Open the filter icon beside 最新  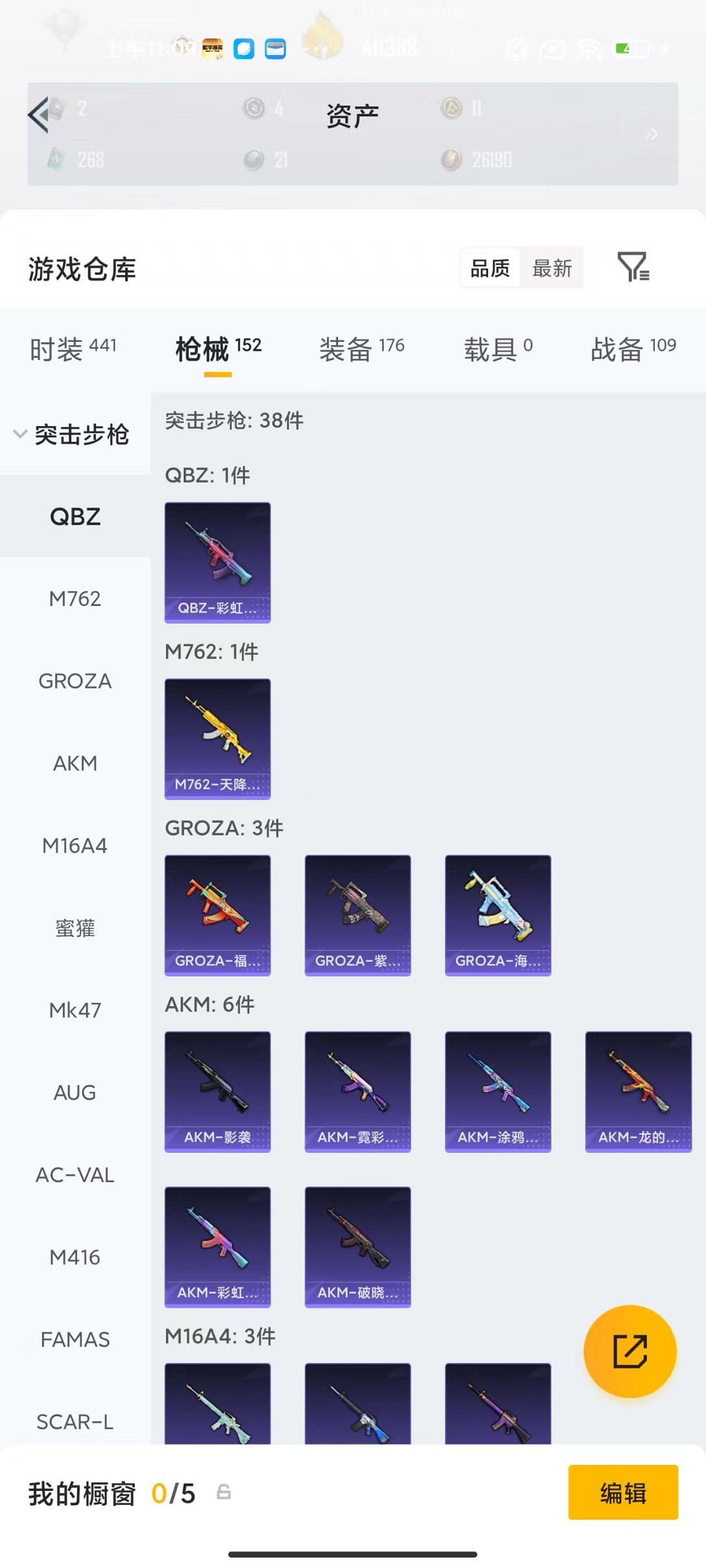[x=633, y=267]
